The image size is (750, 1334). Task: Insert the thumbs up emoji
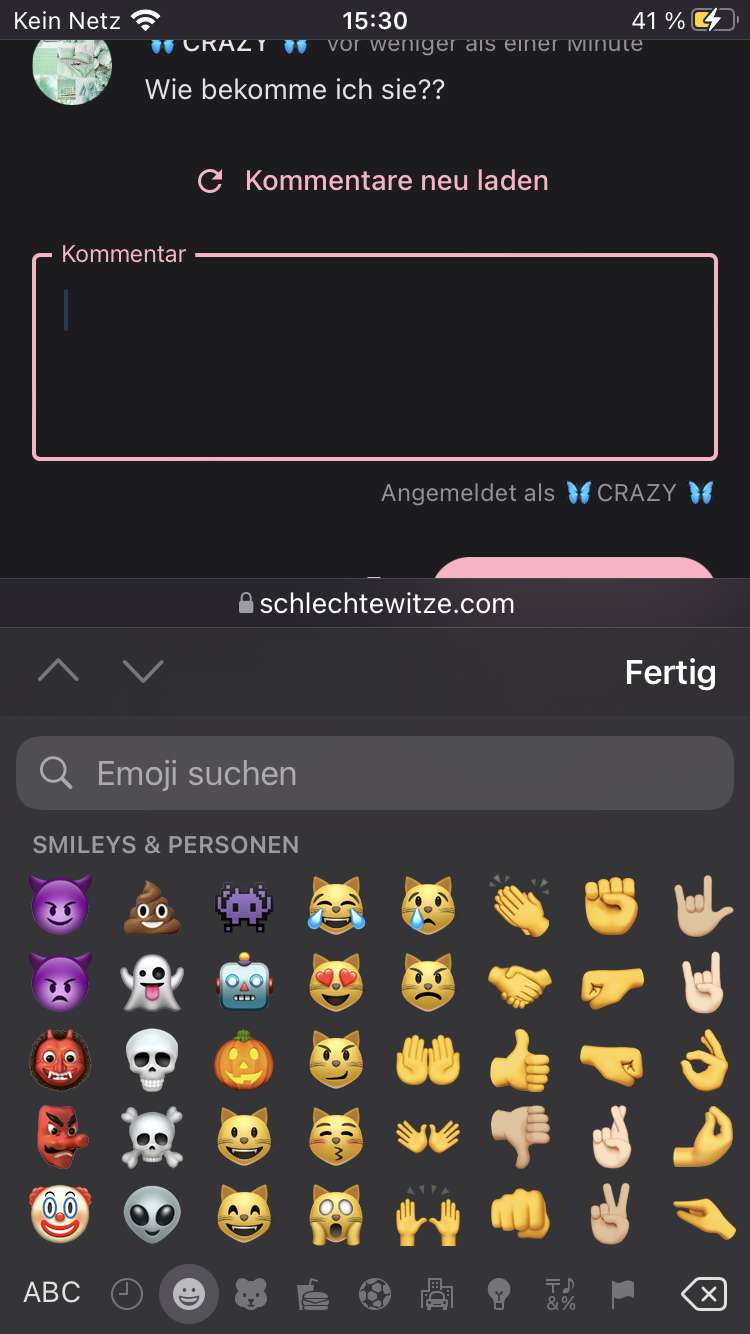520,1061
